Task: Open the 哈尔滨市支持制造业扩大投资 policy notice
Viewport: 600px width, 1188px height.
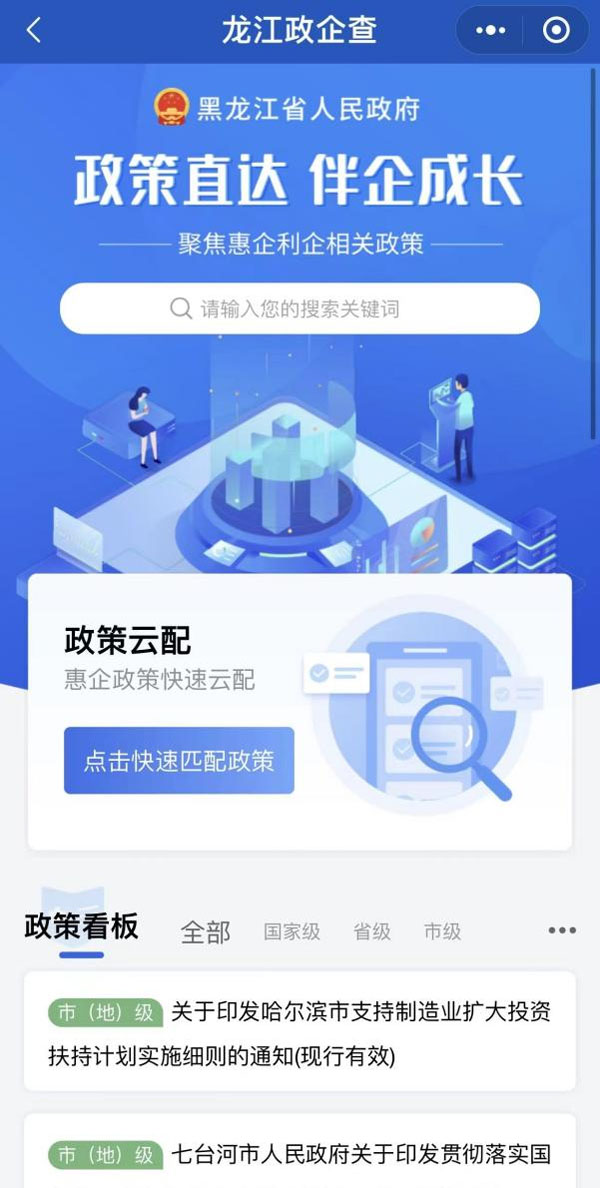Action: (x=300, y=1032)
